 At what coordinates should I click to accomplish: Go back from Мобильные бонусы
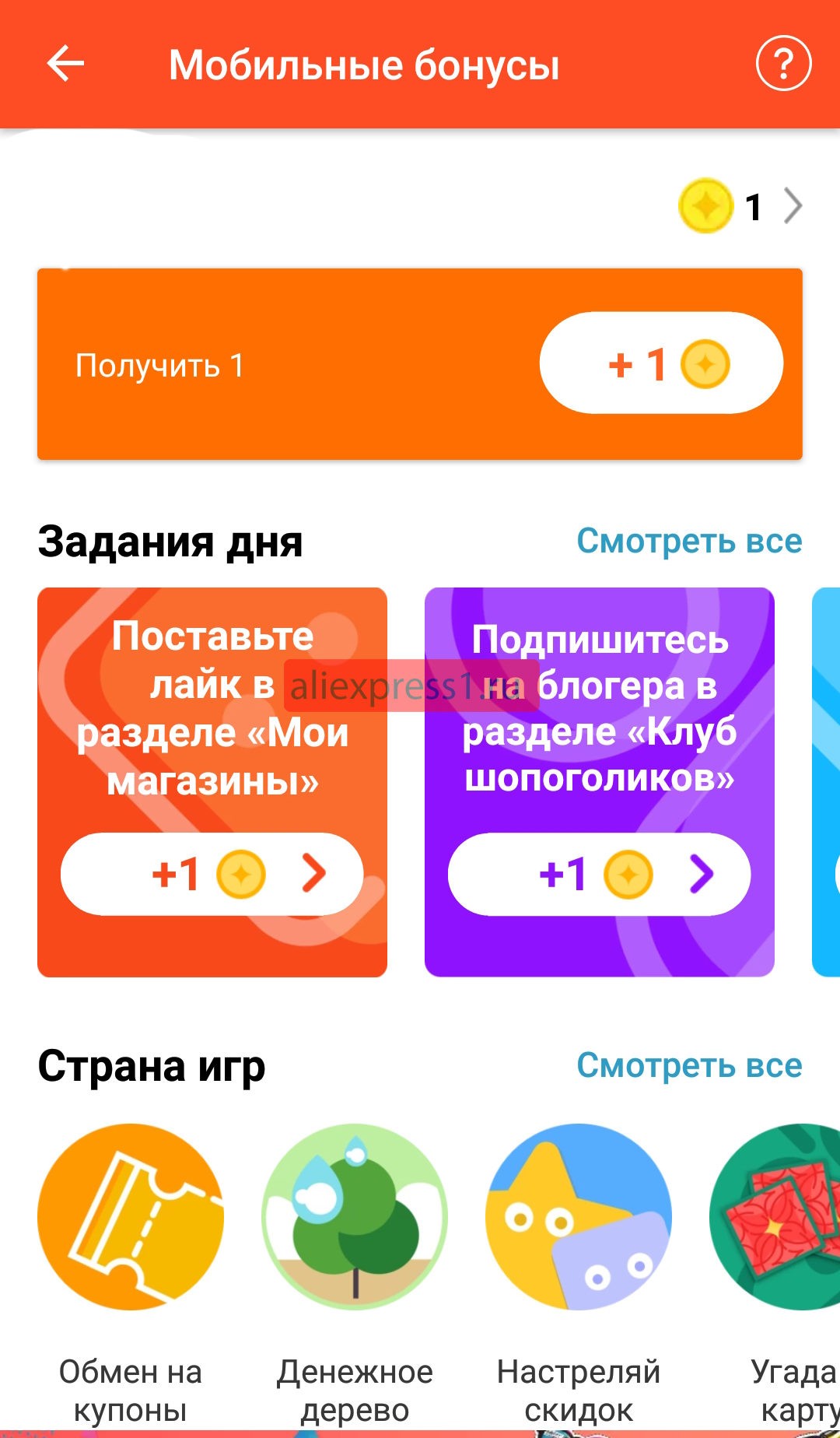click(65, 64)
